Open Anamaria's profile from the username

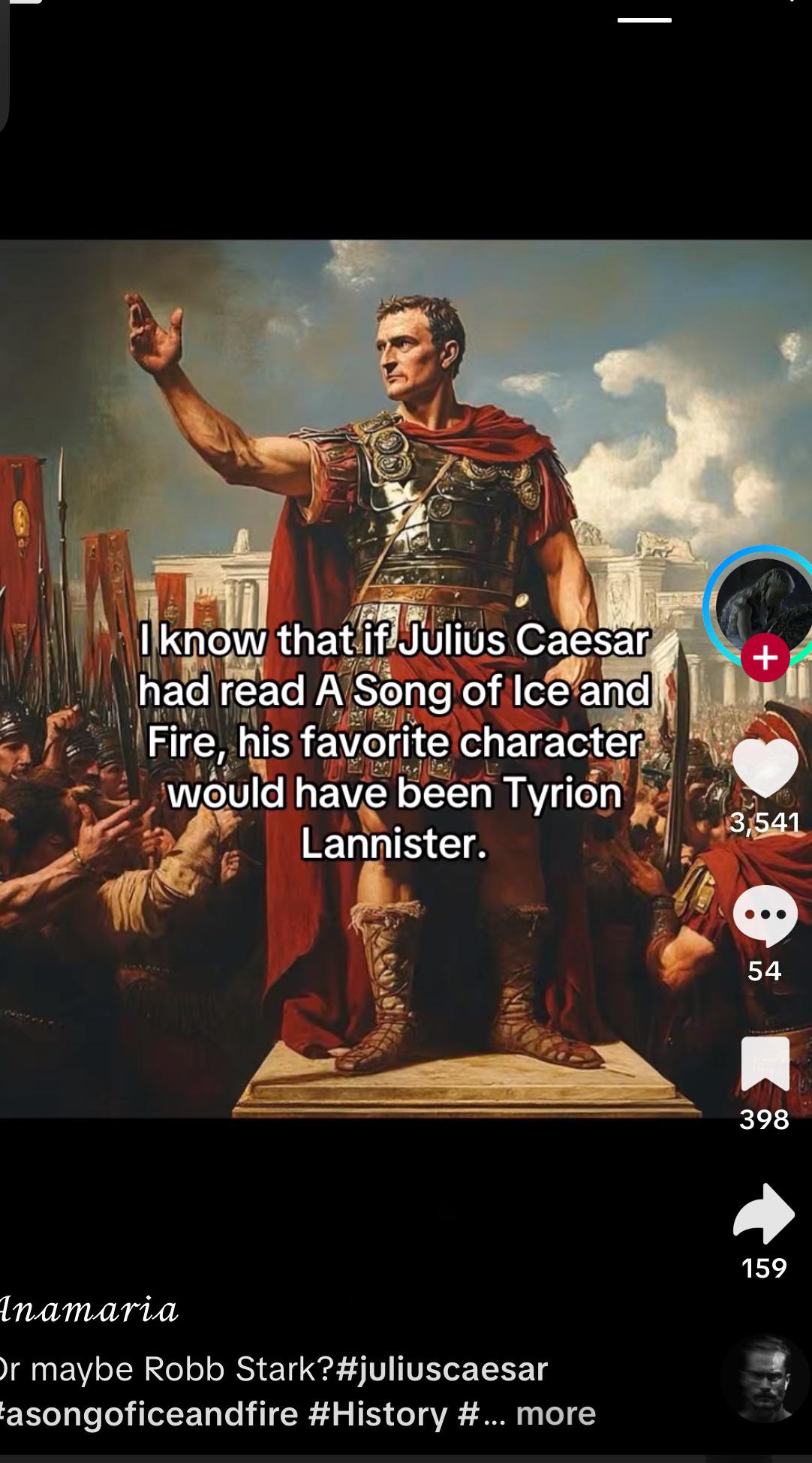[x=89, y=1309]
